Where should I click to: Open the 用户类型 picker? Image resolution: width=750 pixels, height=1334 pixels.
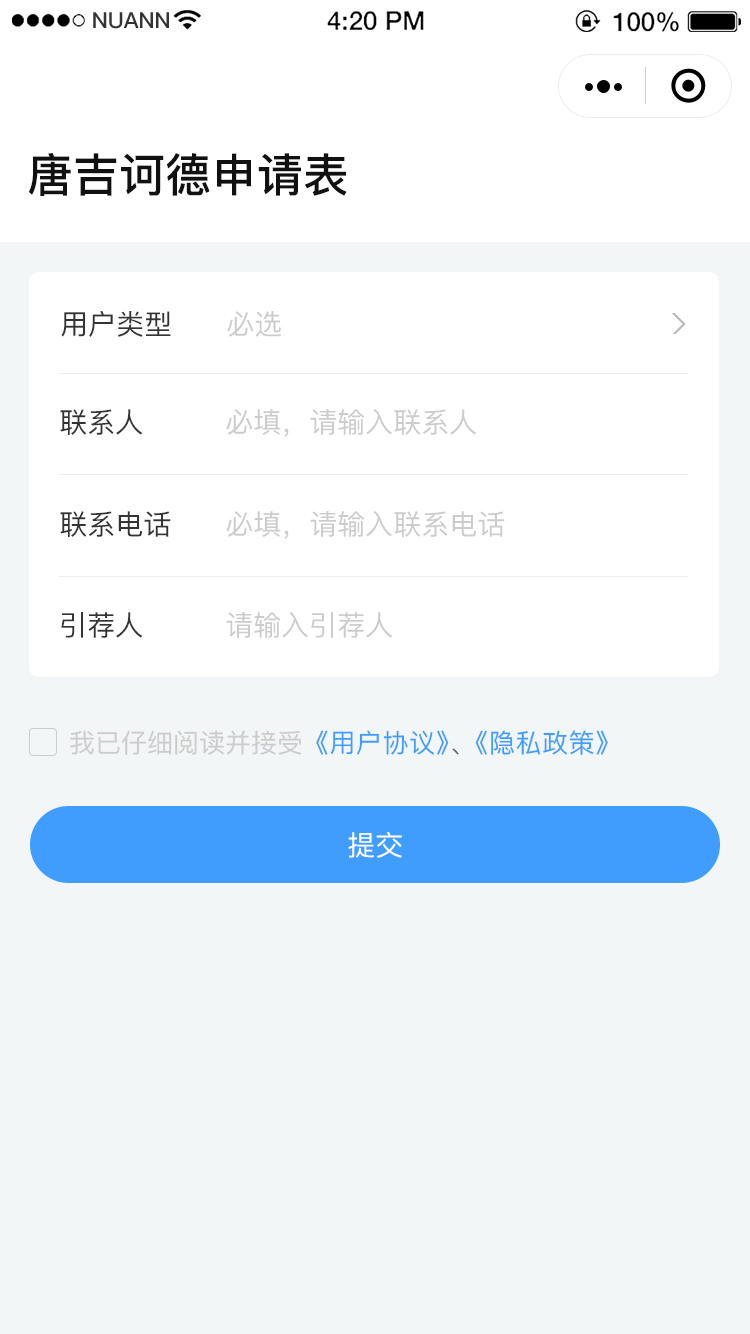tap(374, 324)
